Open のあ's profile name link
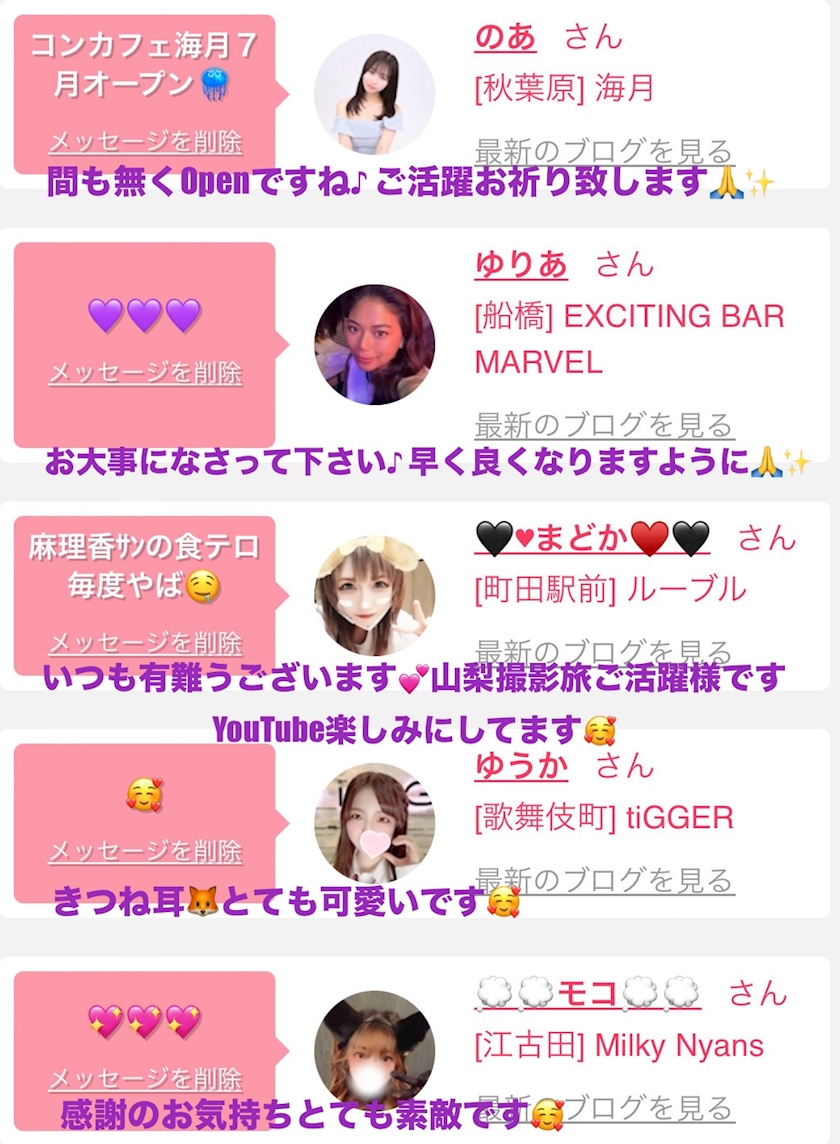 pos(505,38)
